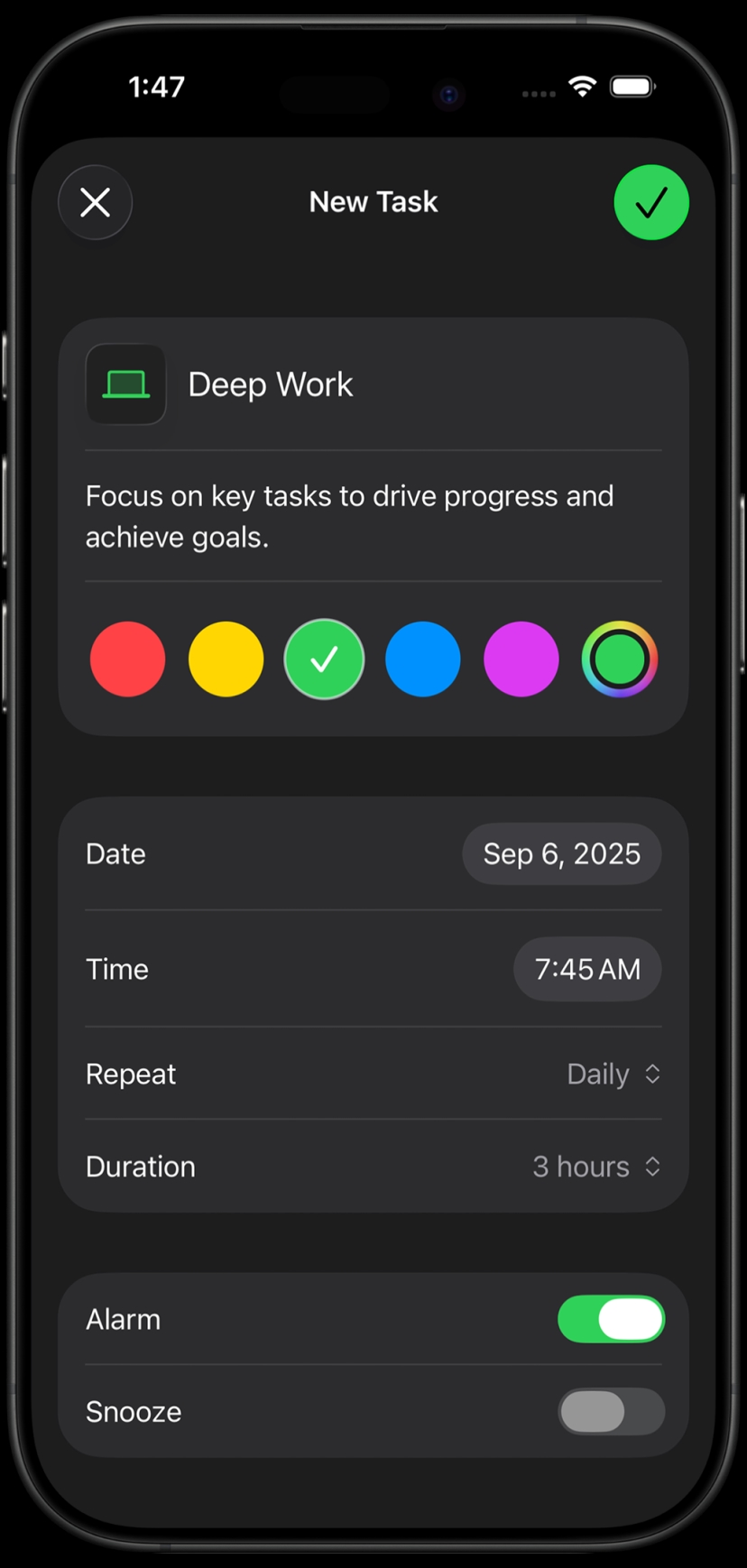Tap the selected green color swatch

coord(325,659)
